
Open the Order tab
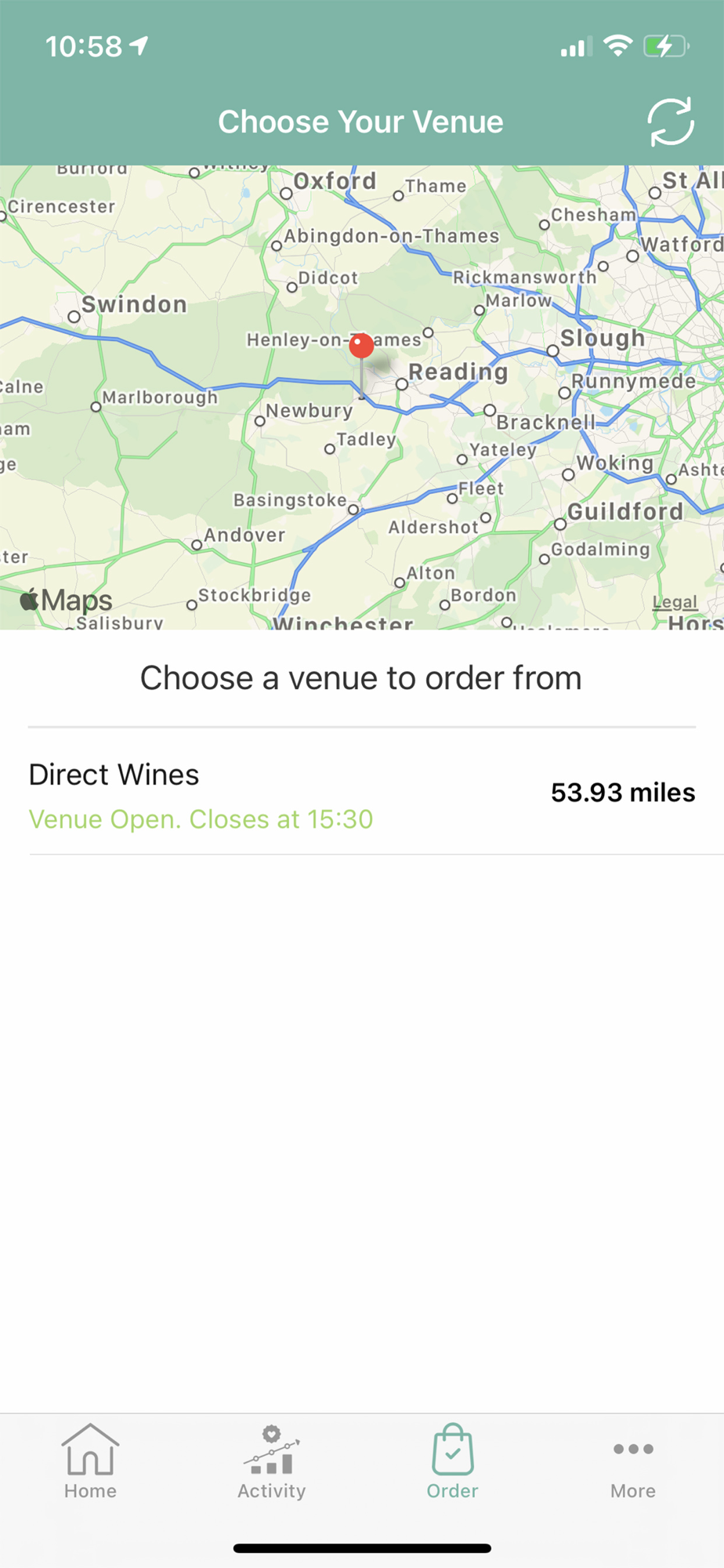point(452,1462)
